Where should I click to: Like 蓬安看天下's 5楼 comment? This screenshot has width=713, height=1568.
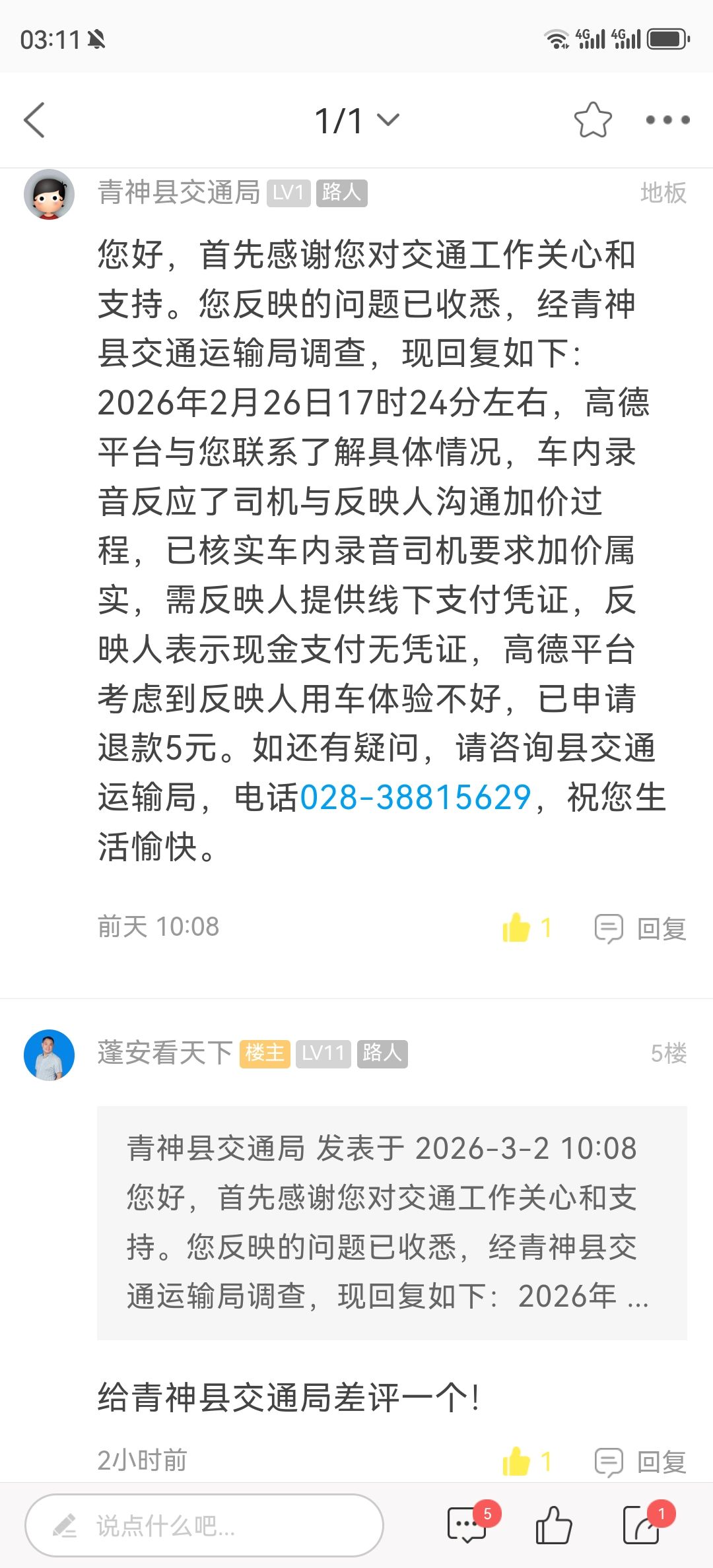click(x=518, y=1461)
